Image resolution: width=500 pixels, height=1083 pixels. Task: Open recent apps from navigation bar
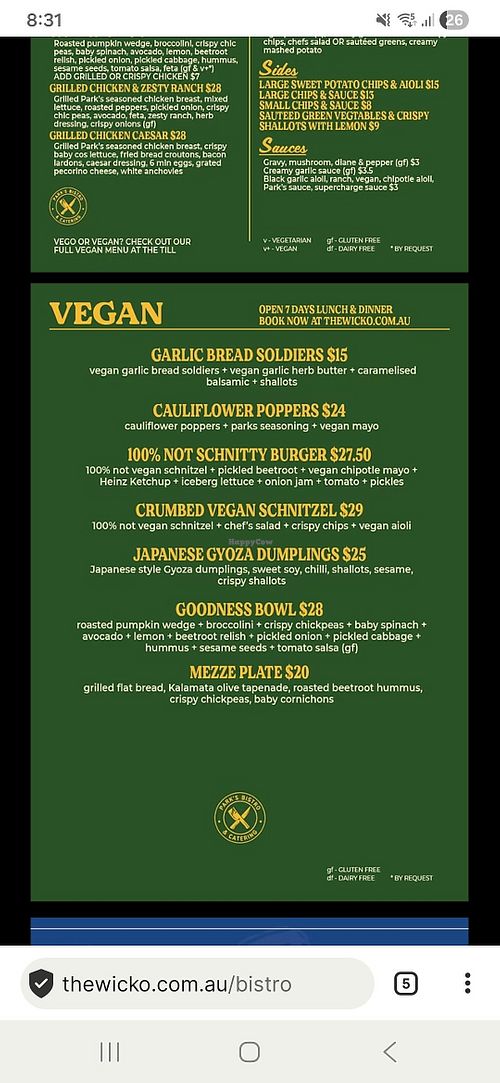coord(110,1052)
